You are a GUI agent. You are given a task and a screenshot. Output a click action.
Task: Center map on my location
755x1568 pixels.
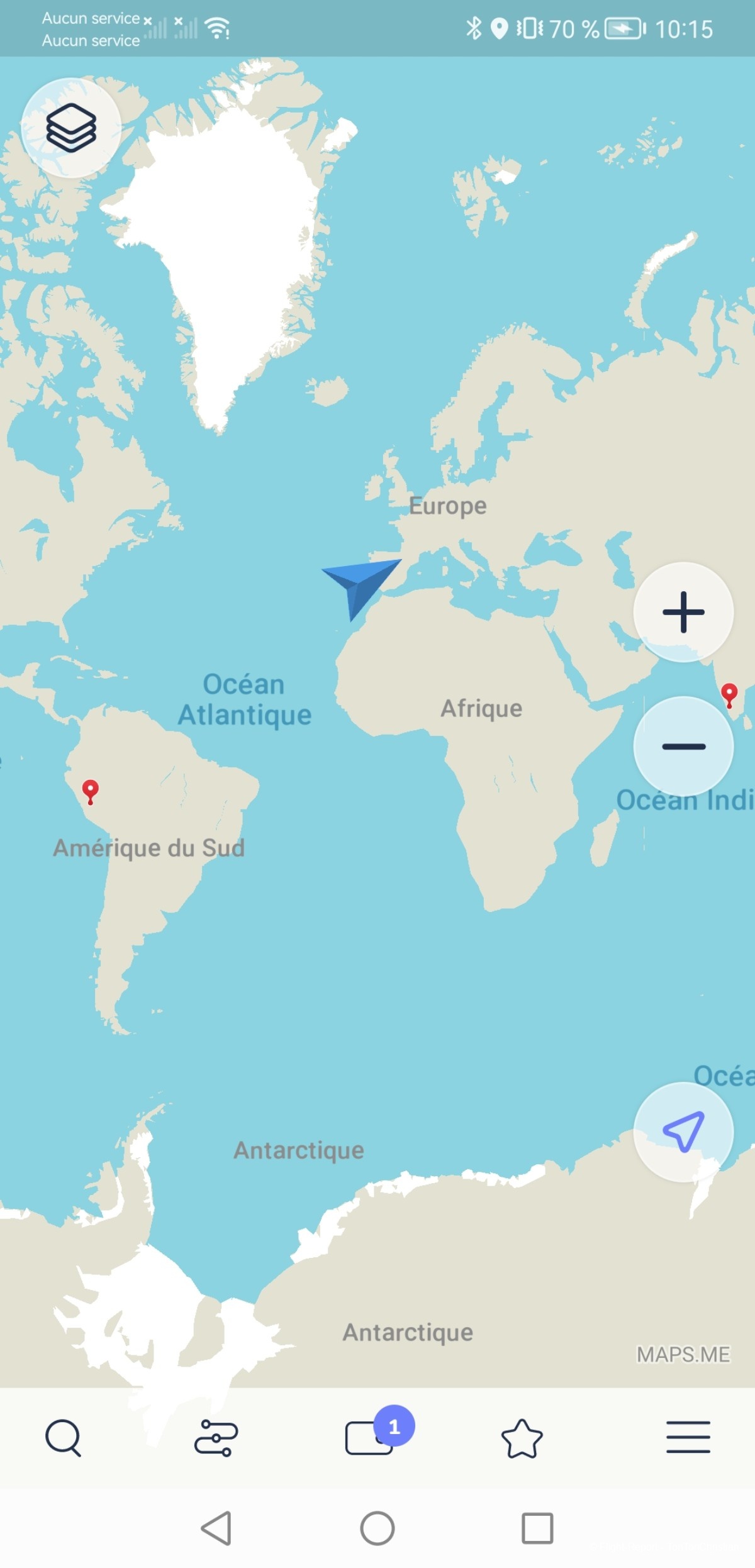683,1132
